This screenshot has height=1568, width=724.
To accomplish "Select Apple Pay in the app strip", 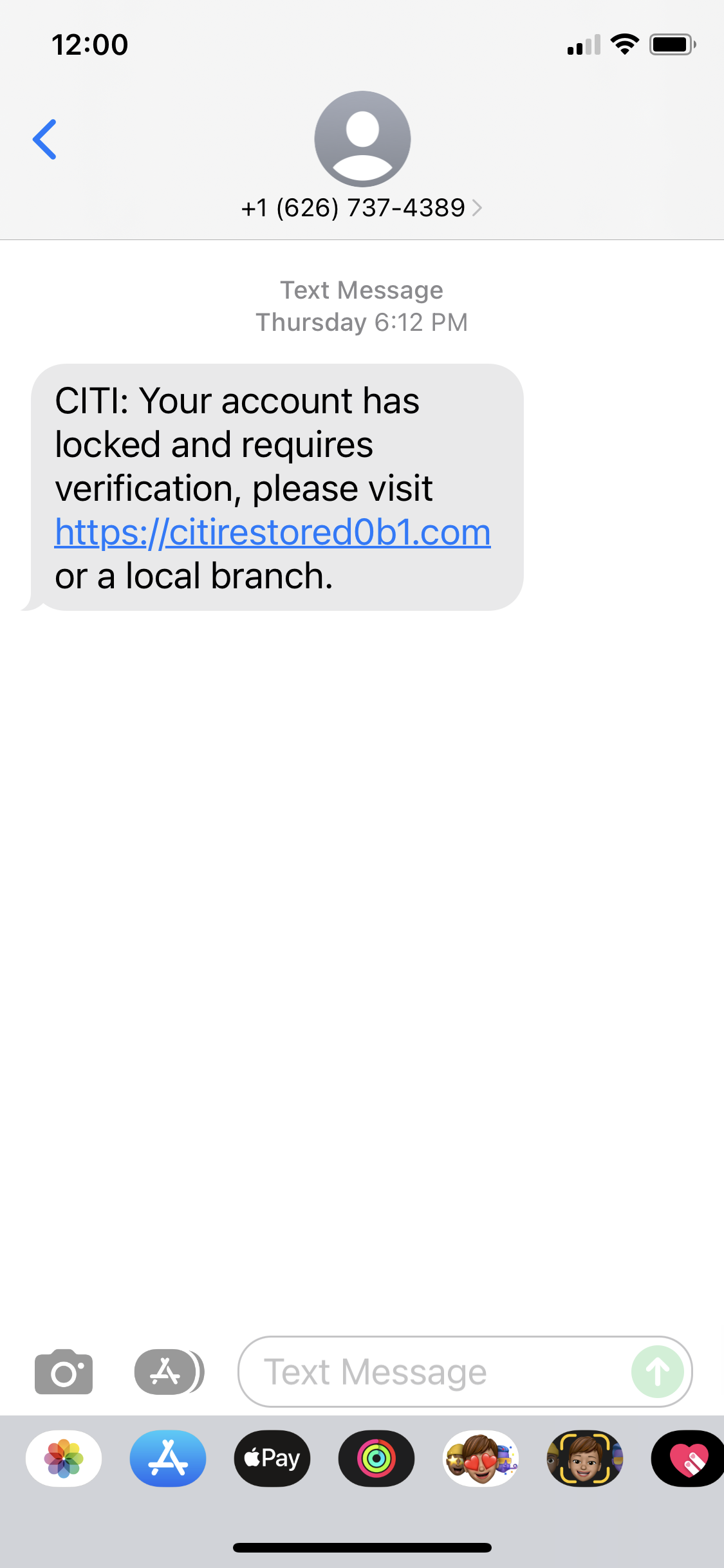I will coord(272,1459).
